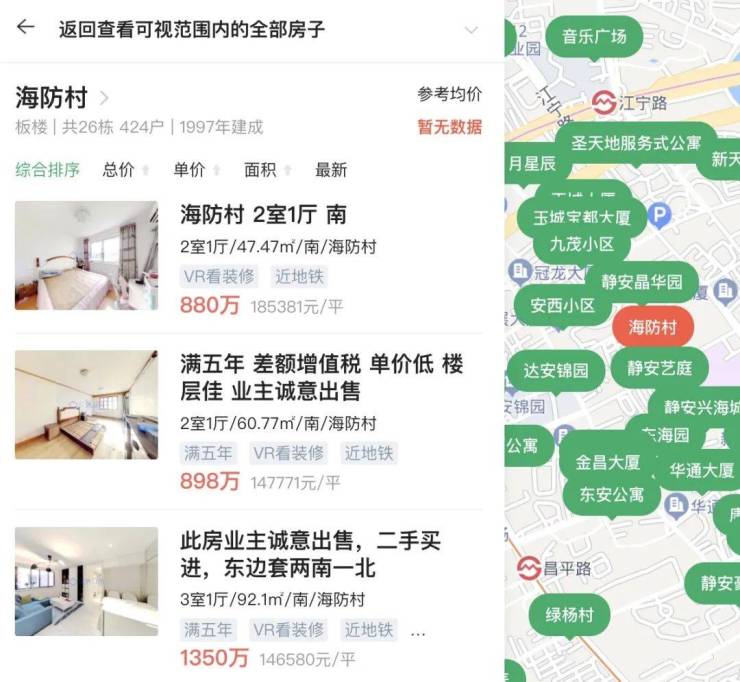Viewport: 740px width, 682px height.
Task: Select 九茂小区 on the map
Action: [582, 243]
